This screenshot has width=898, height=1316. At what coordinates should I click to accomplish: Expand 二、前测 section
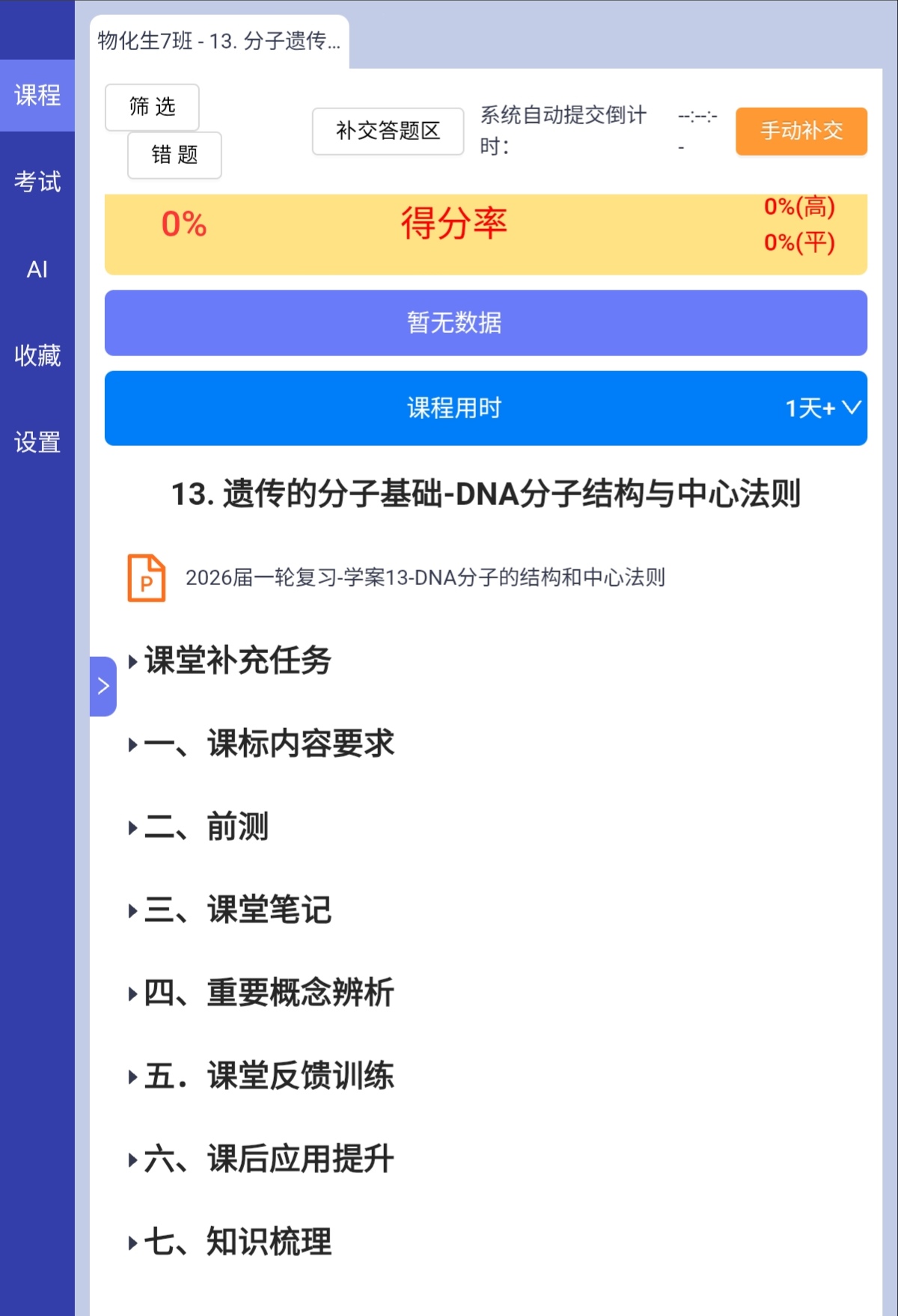[205, 827]
